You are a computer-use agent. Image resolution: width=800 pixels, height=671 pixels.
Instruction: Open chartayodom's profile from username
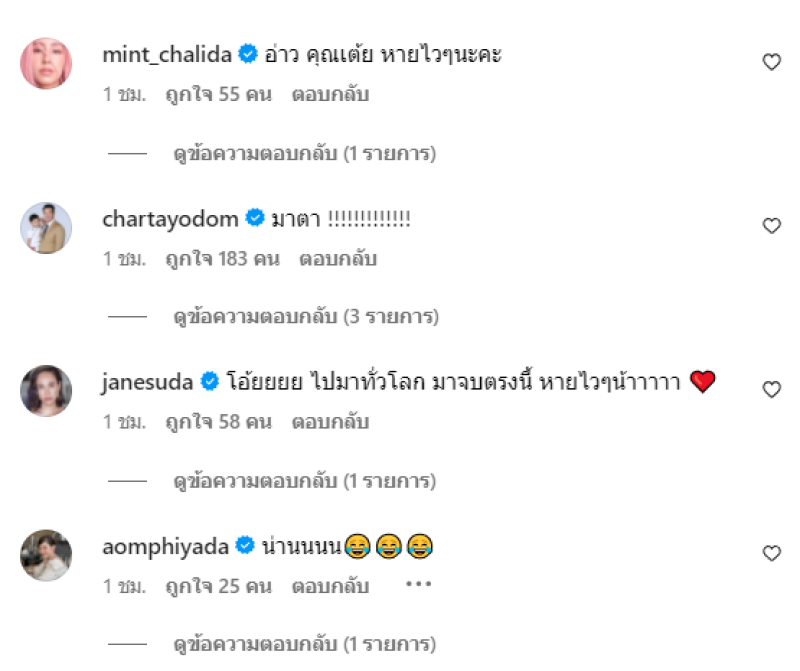point(170,219)
